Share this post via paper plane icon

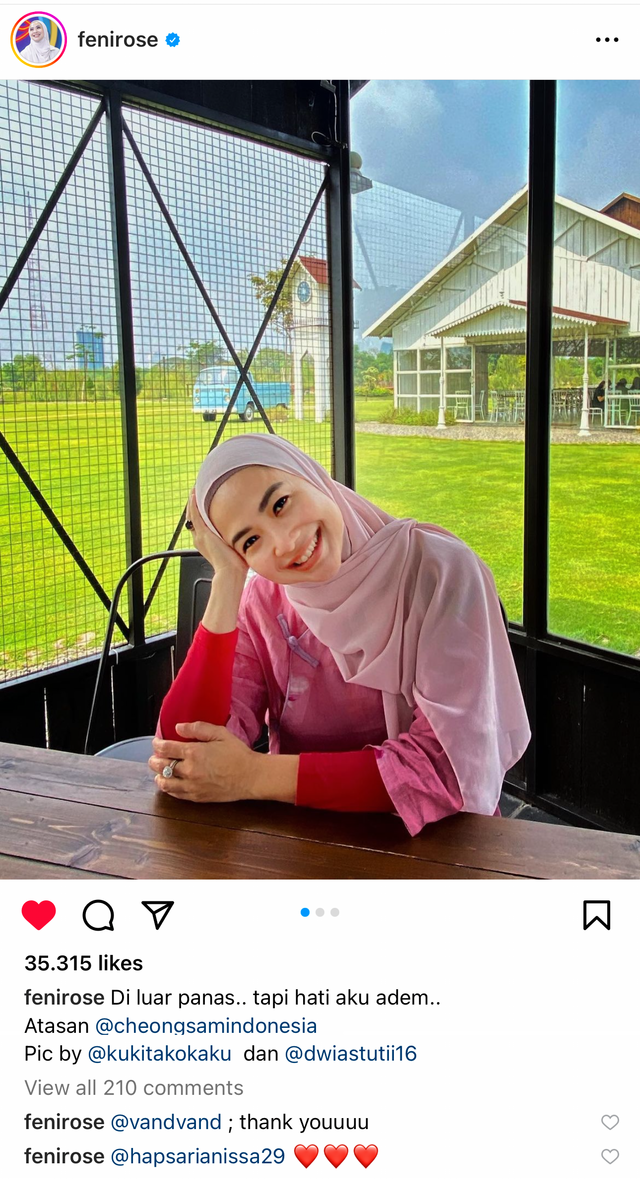pyautogui.click(x=158, y=914)
